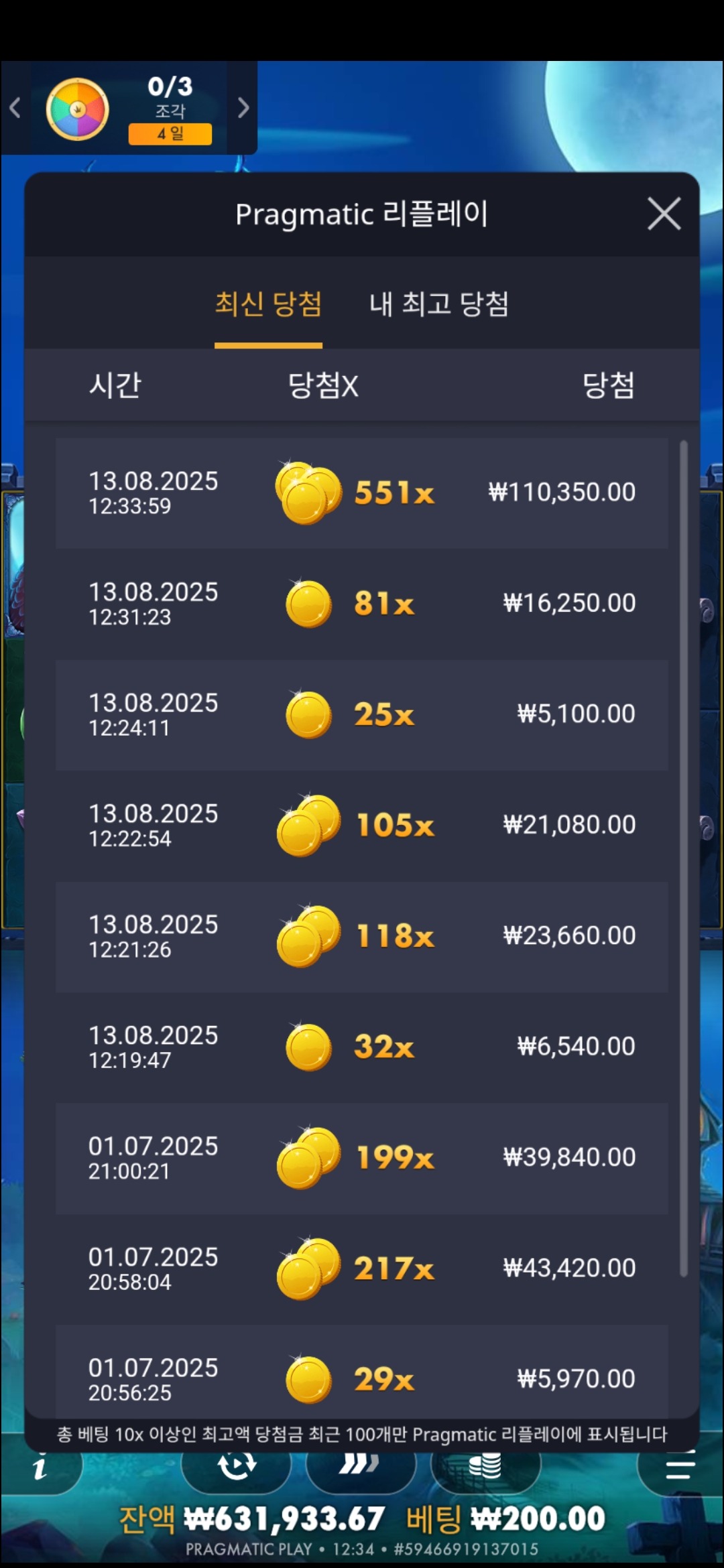Open the 217x replay worth ₩43,420.00
This screenshot has height=1568, width=724.
pyautogui.click(x=361, y=1268)
